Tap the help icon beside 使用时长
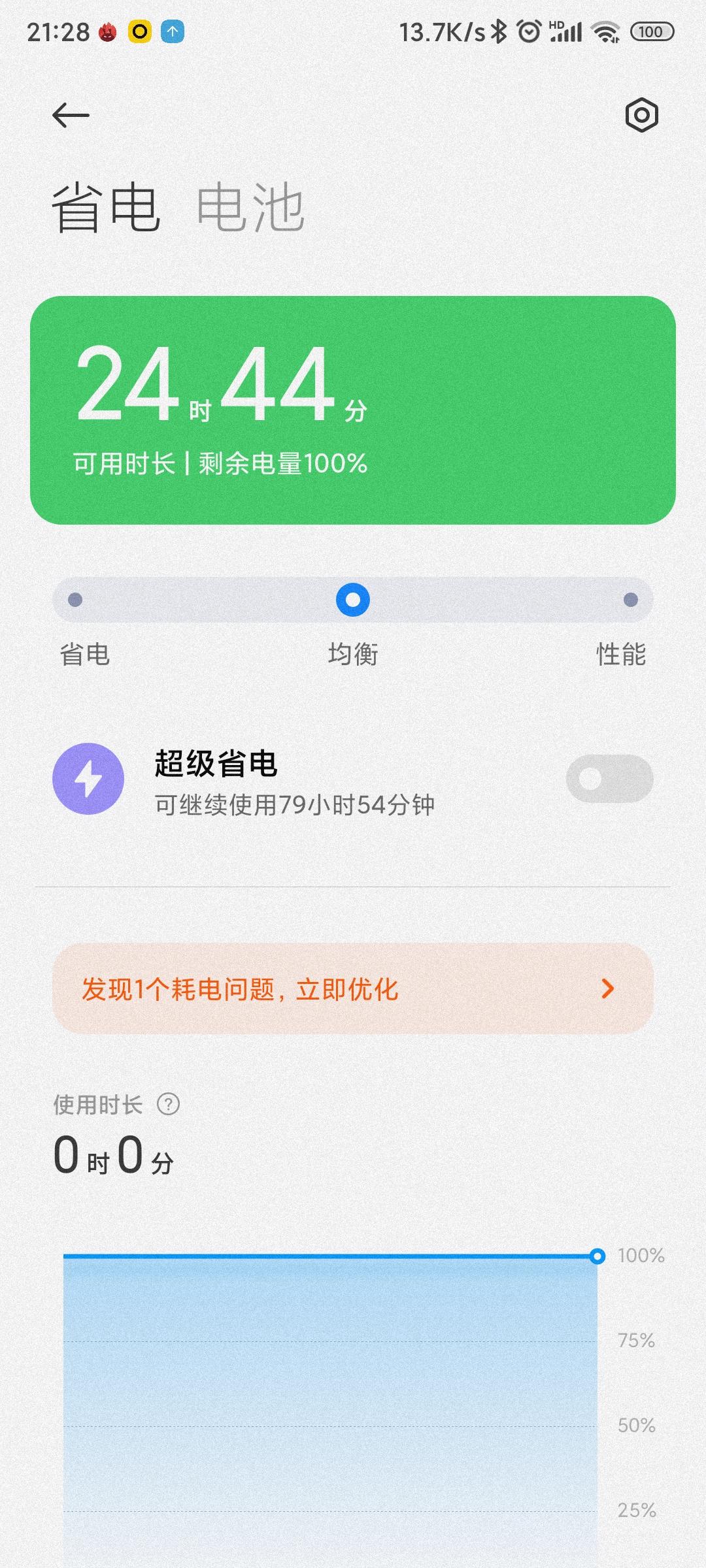Image resolution: width=706 pixels, height=1568 pixels. click(168, 1105)
